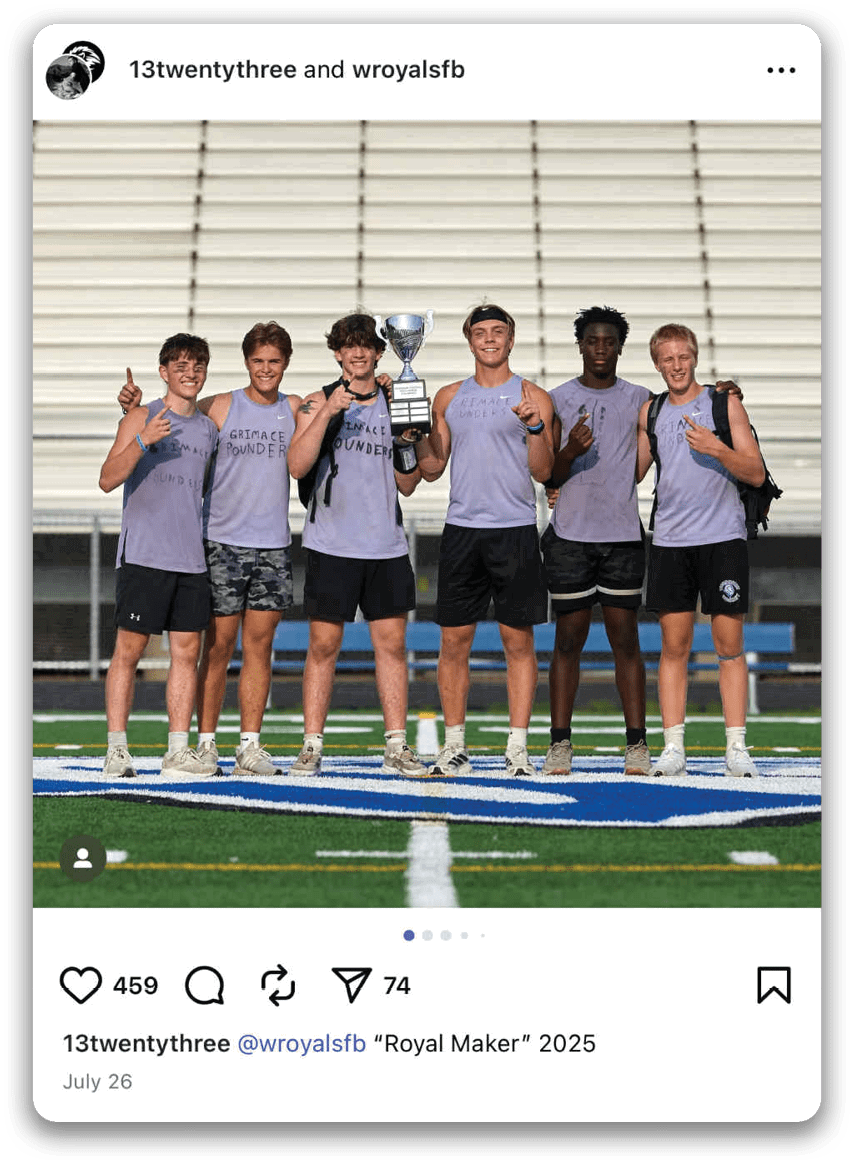854x1164 pixels.
Task: Repost this photo
Action: [x=278, y=985]
